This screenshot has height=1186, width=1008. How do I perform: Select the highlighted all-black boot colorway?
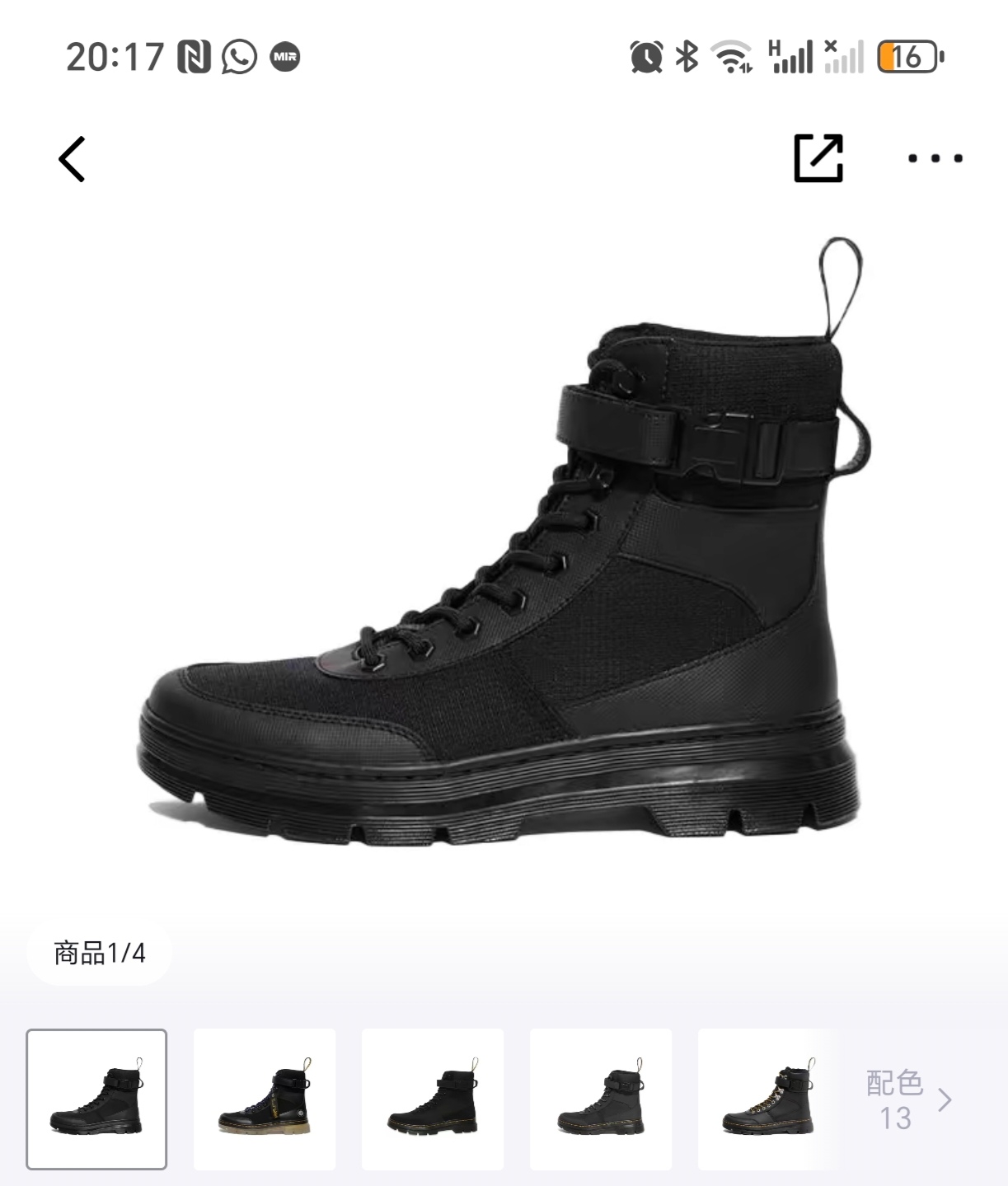click(x=96, y=1099)
